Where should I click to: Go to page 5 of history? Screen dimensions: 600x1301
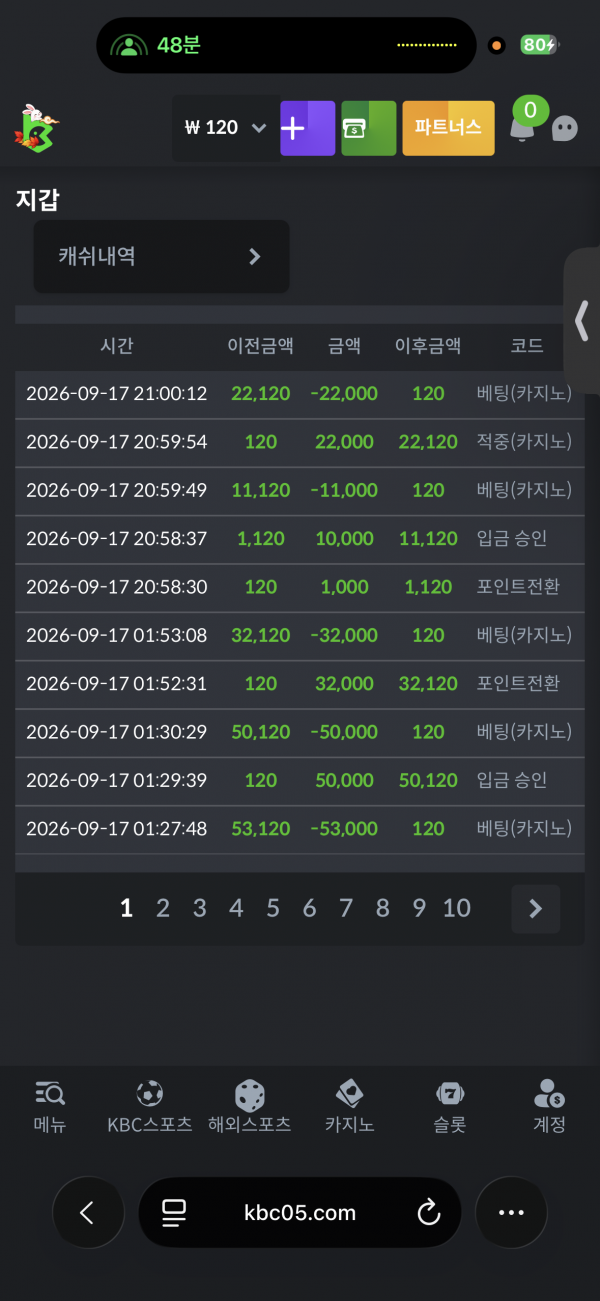pos(273,908)
